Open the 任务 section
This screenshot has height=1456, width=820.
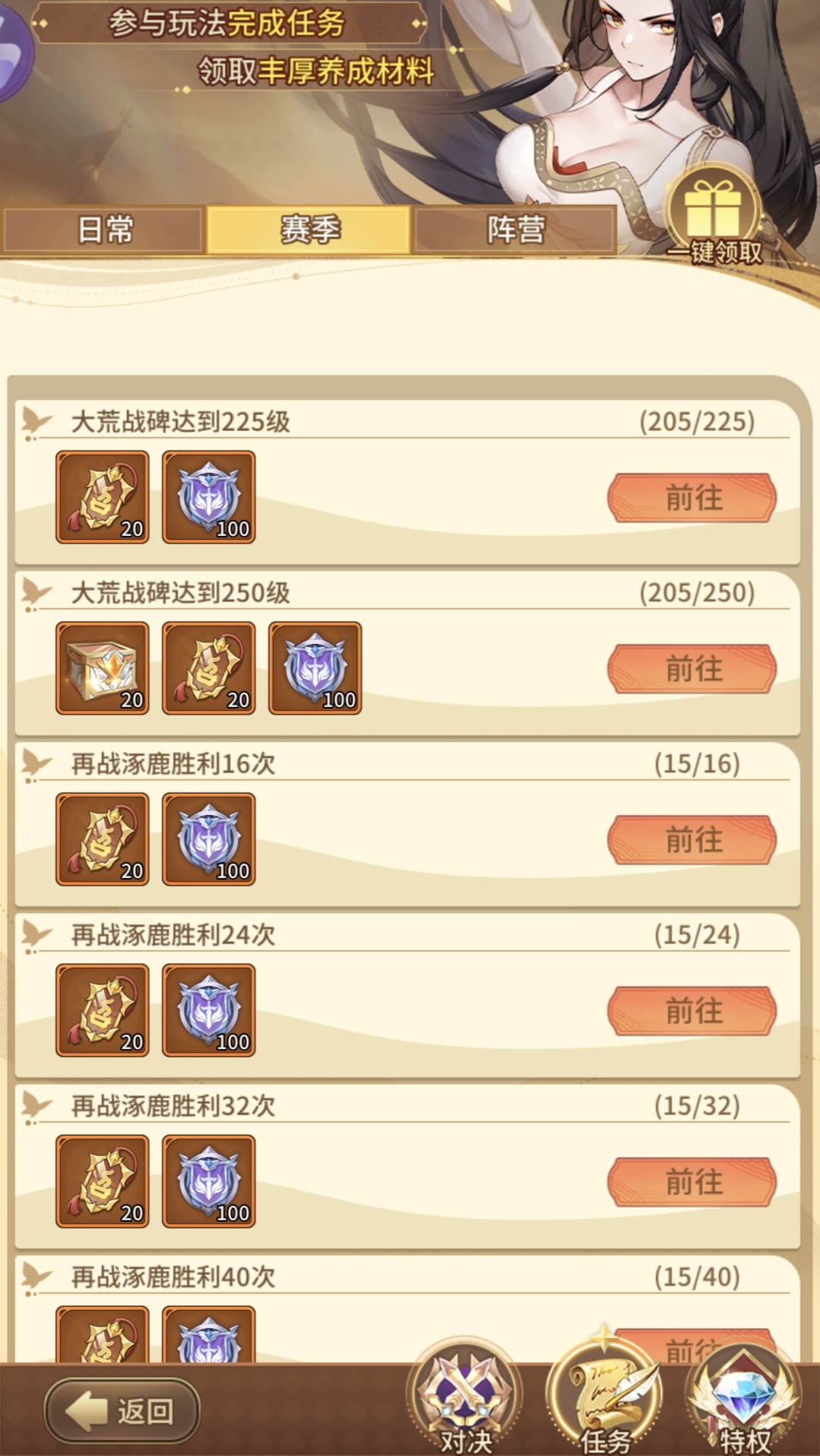[604, 1397]
